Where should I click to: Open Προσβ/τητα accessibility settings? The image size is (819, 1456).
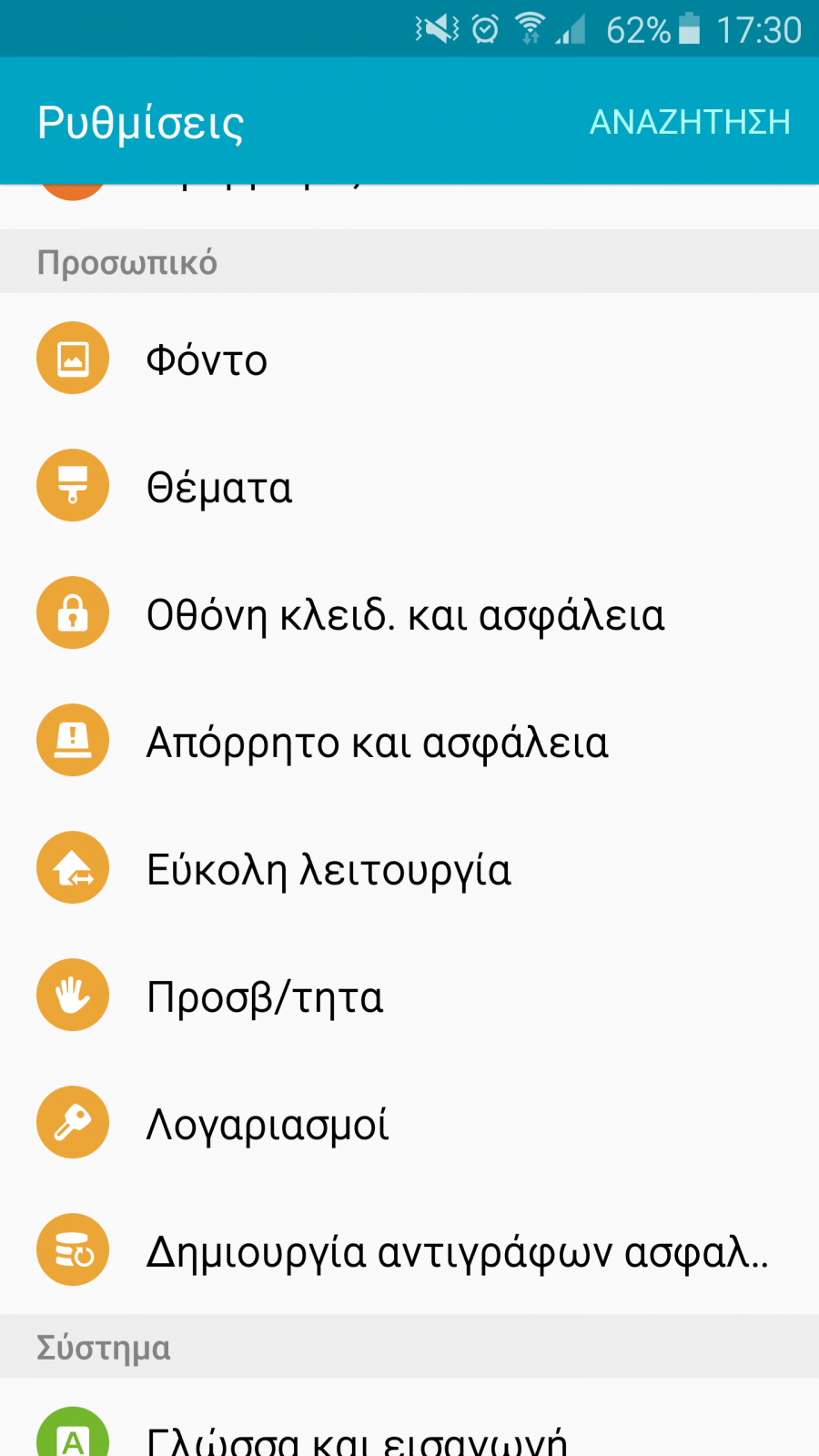click(x=409, y=995)
